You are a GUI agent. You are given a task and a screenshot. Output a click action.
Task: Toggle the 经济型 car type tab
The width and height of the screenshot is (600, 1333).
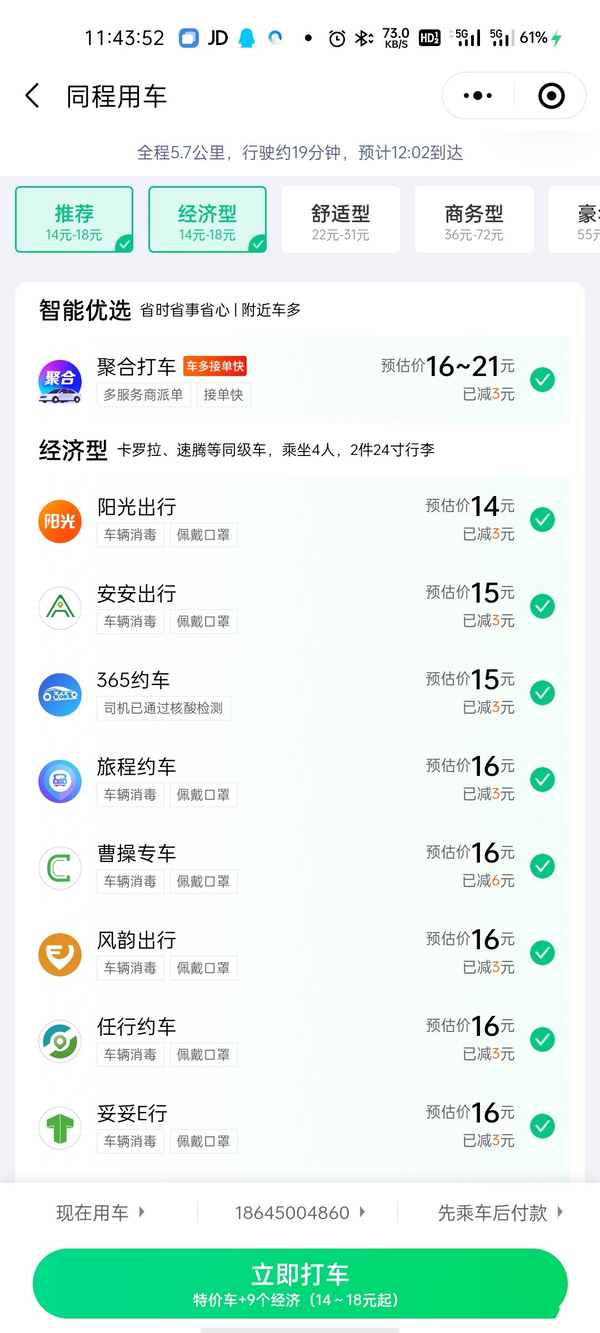coord(207,220)
